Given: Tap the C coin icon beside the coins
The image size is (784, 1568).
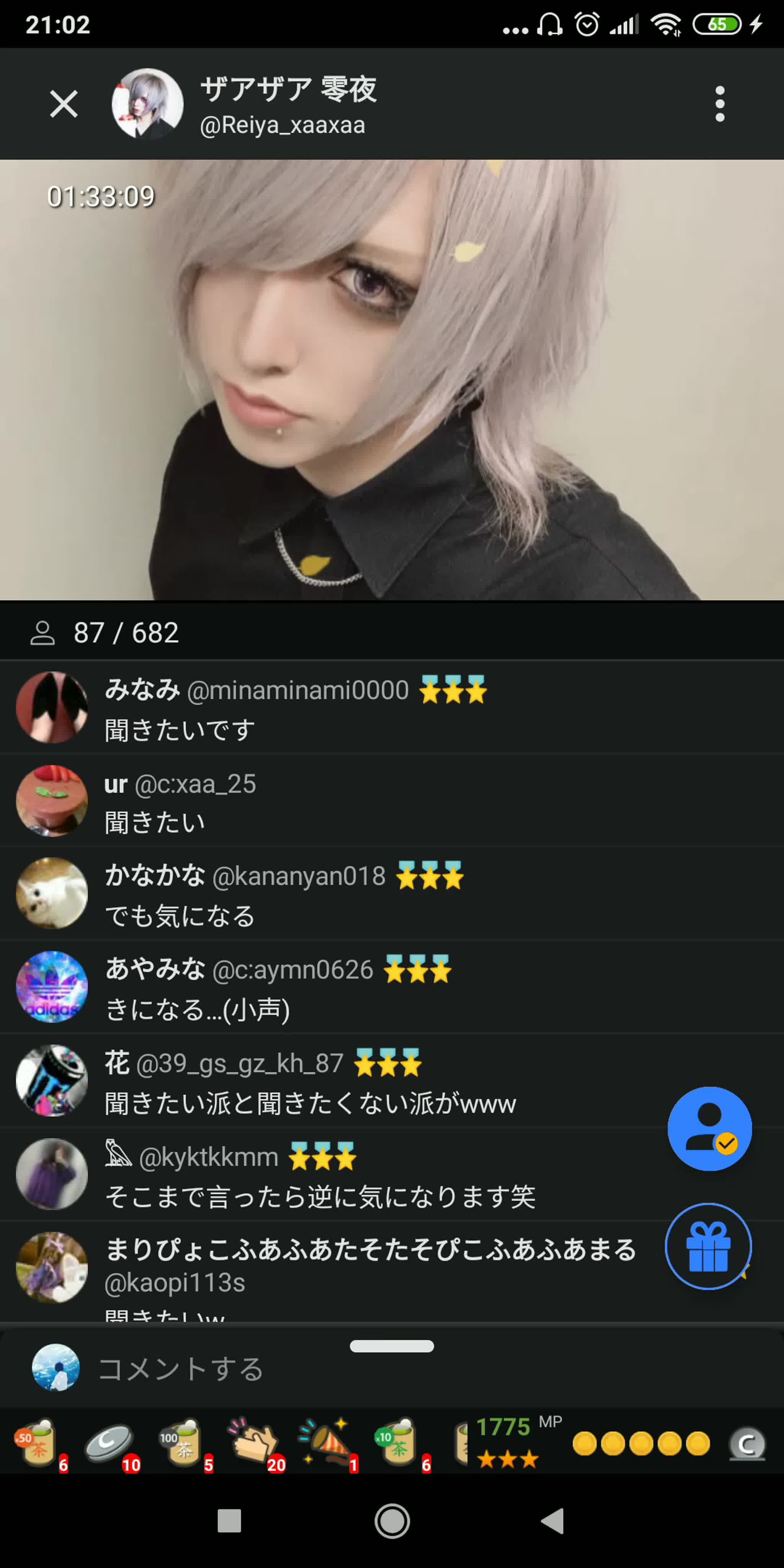Looking at the screenshot, I should (x=747, y=1444).
